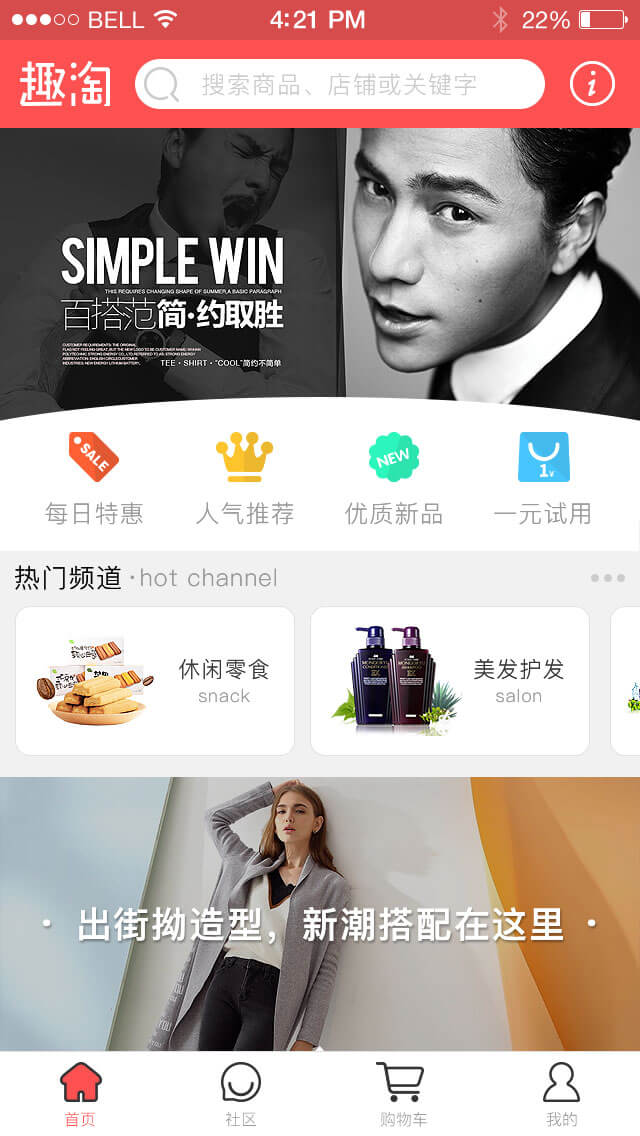Image resolution: width=640 pixels, height=1136 pixels.
Task: Open 每日特惠 daily deals
Action: point(94,478)
